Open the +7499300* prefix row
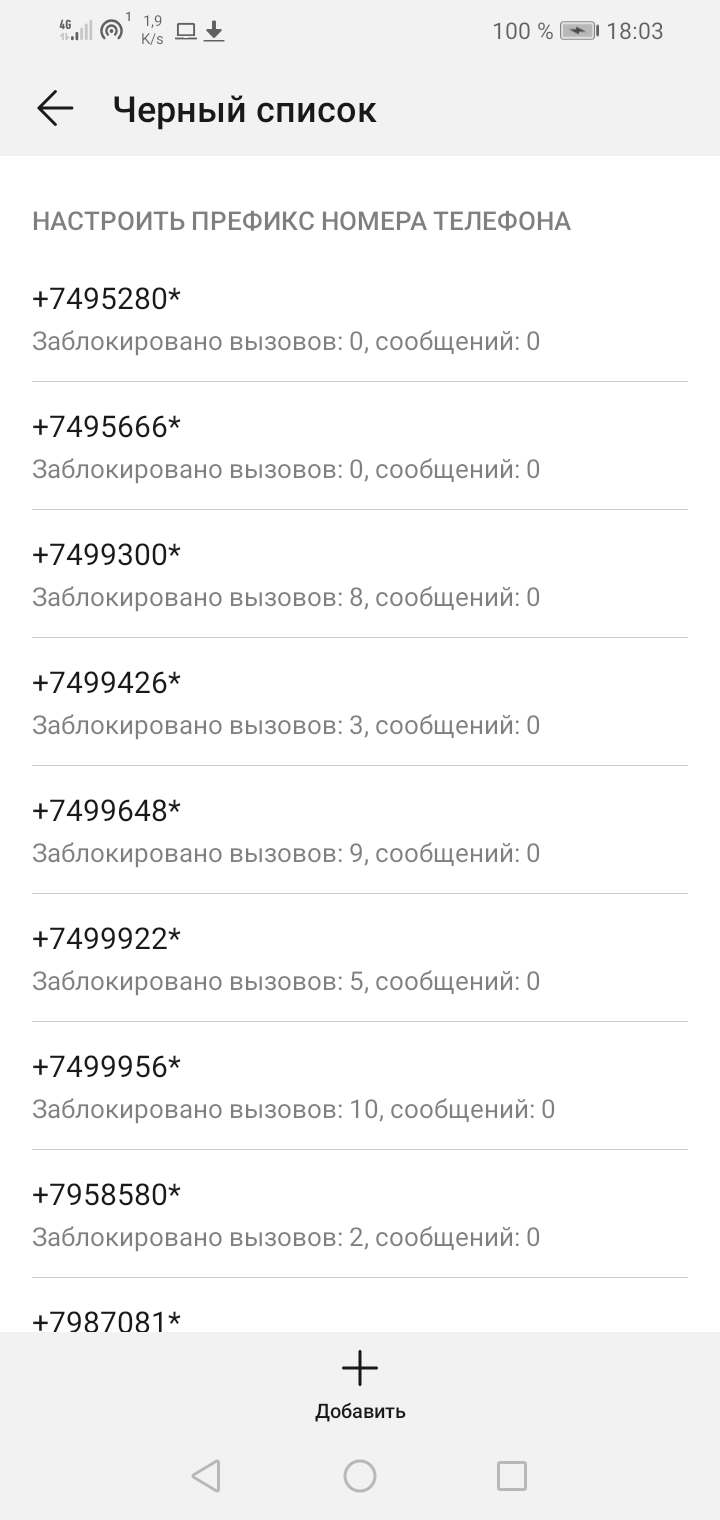 [x=360, y=575]
